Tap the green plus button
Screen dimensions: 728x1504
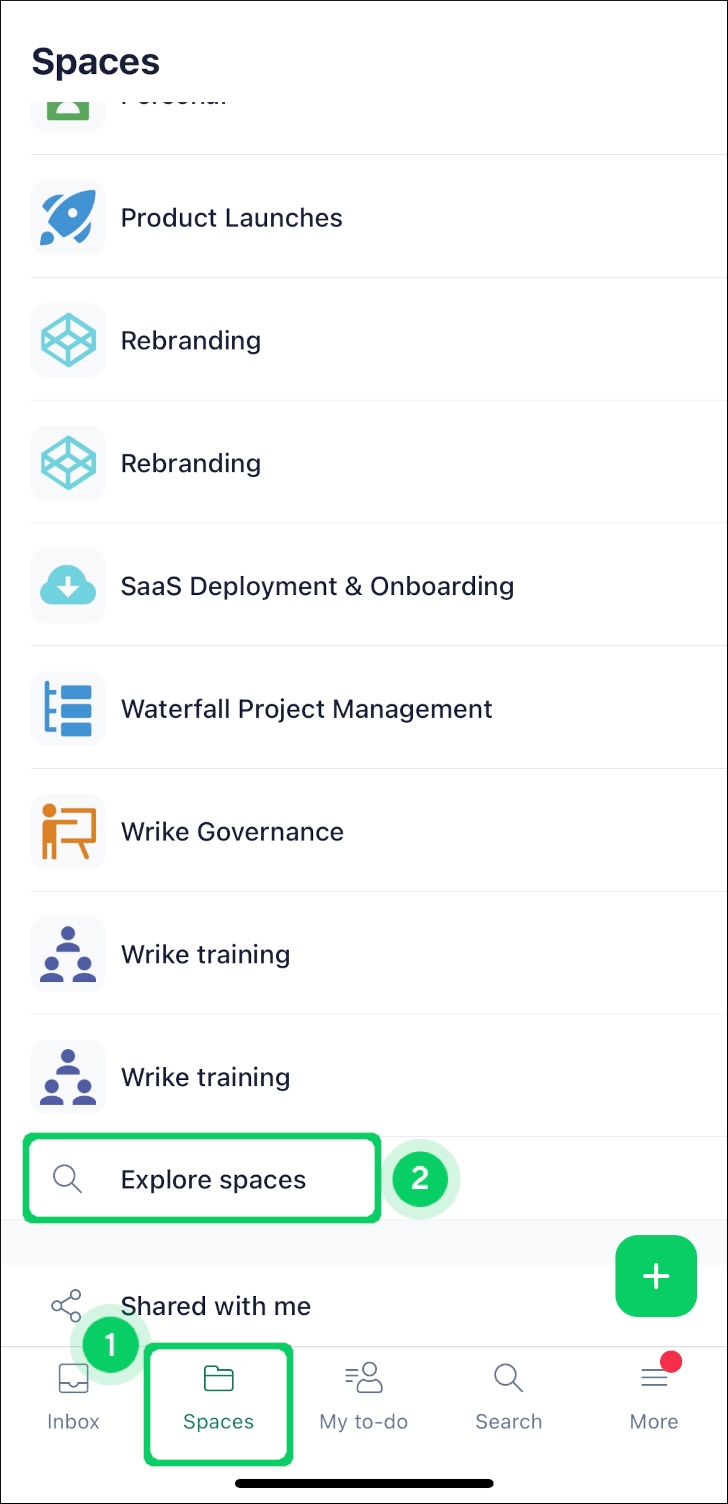[656, 1275]
